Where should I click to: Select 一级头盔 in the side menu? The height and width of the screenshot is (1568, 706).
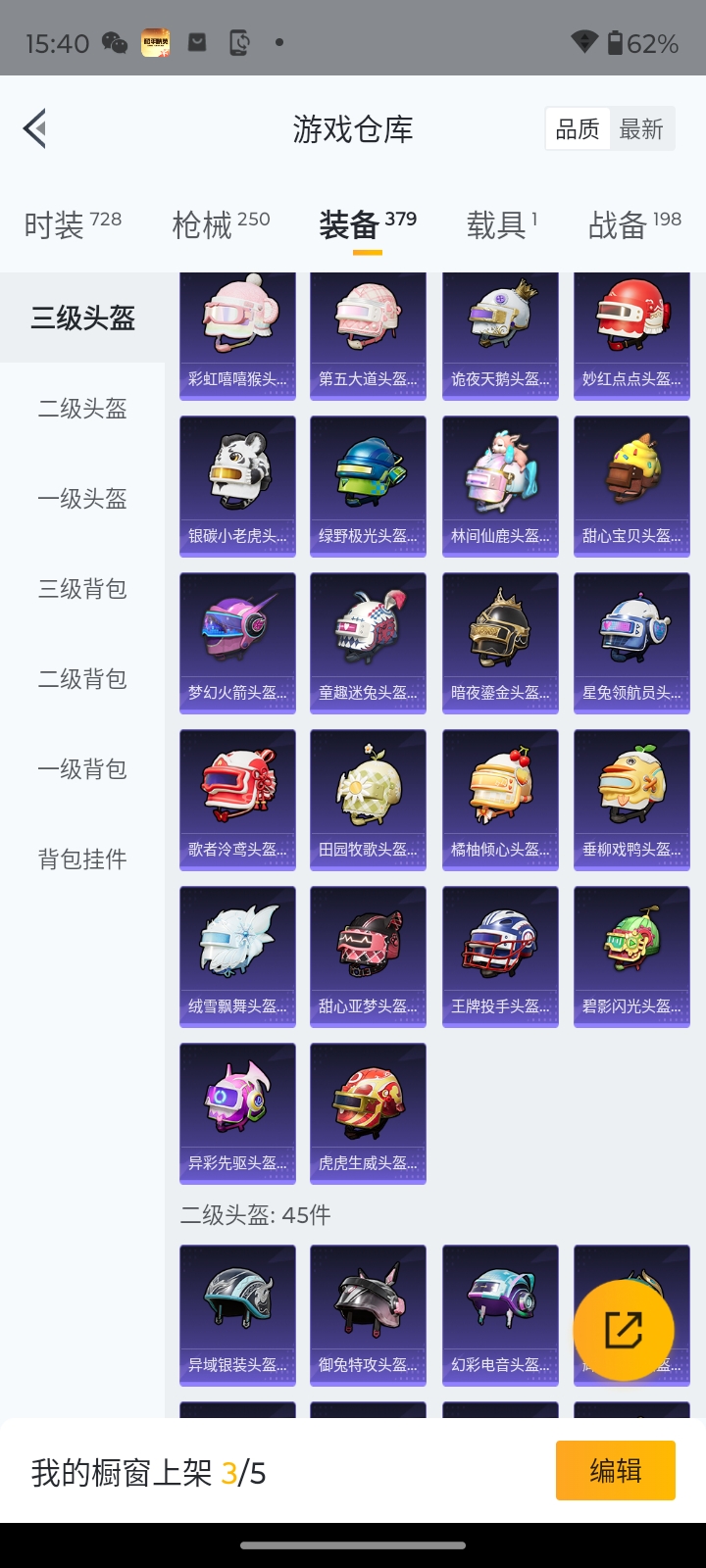pyautogui.click(x=82, y=498)
